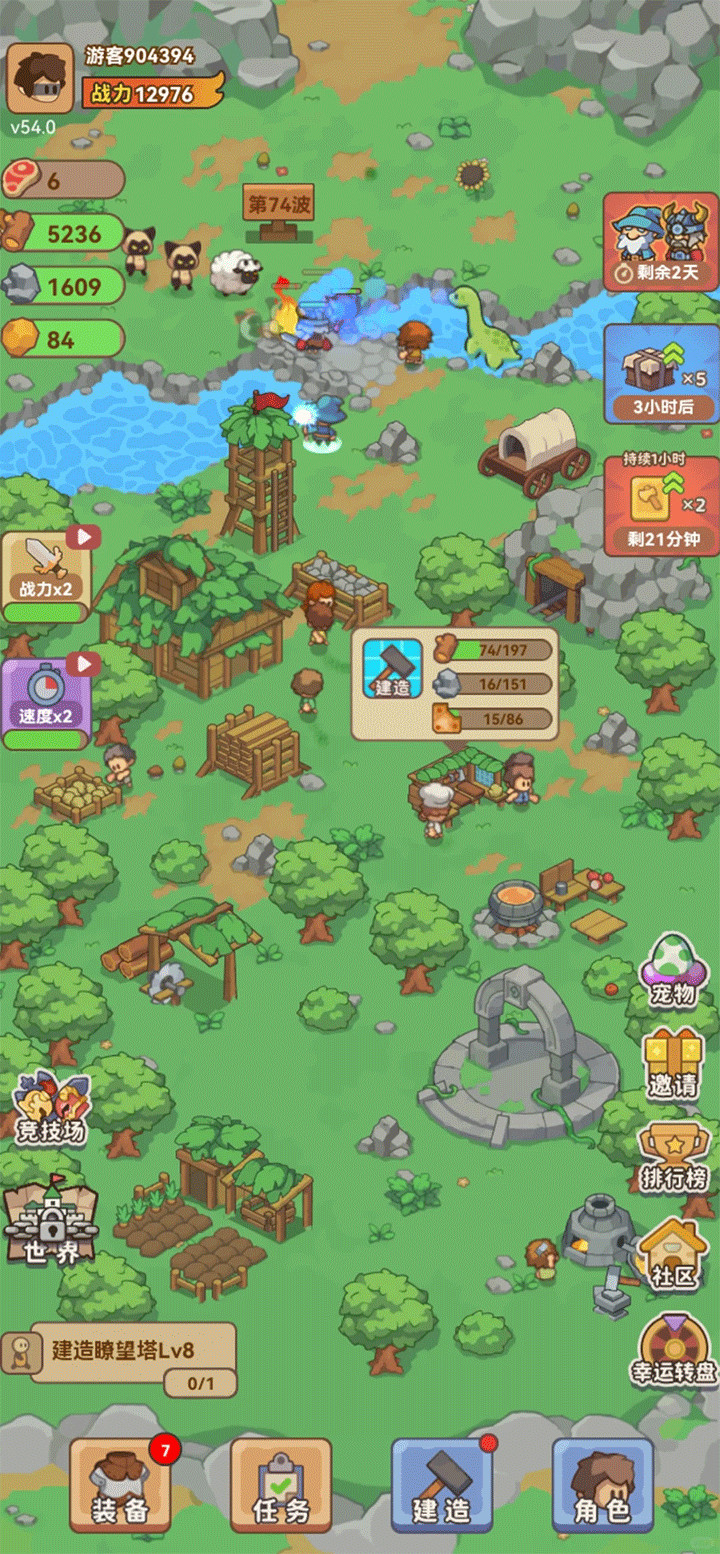
Task: Spin the 幸运转盘 lucky wheel
Action: pos(673,1348)
